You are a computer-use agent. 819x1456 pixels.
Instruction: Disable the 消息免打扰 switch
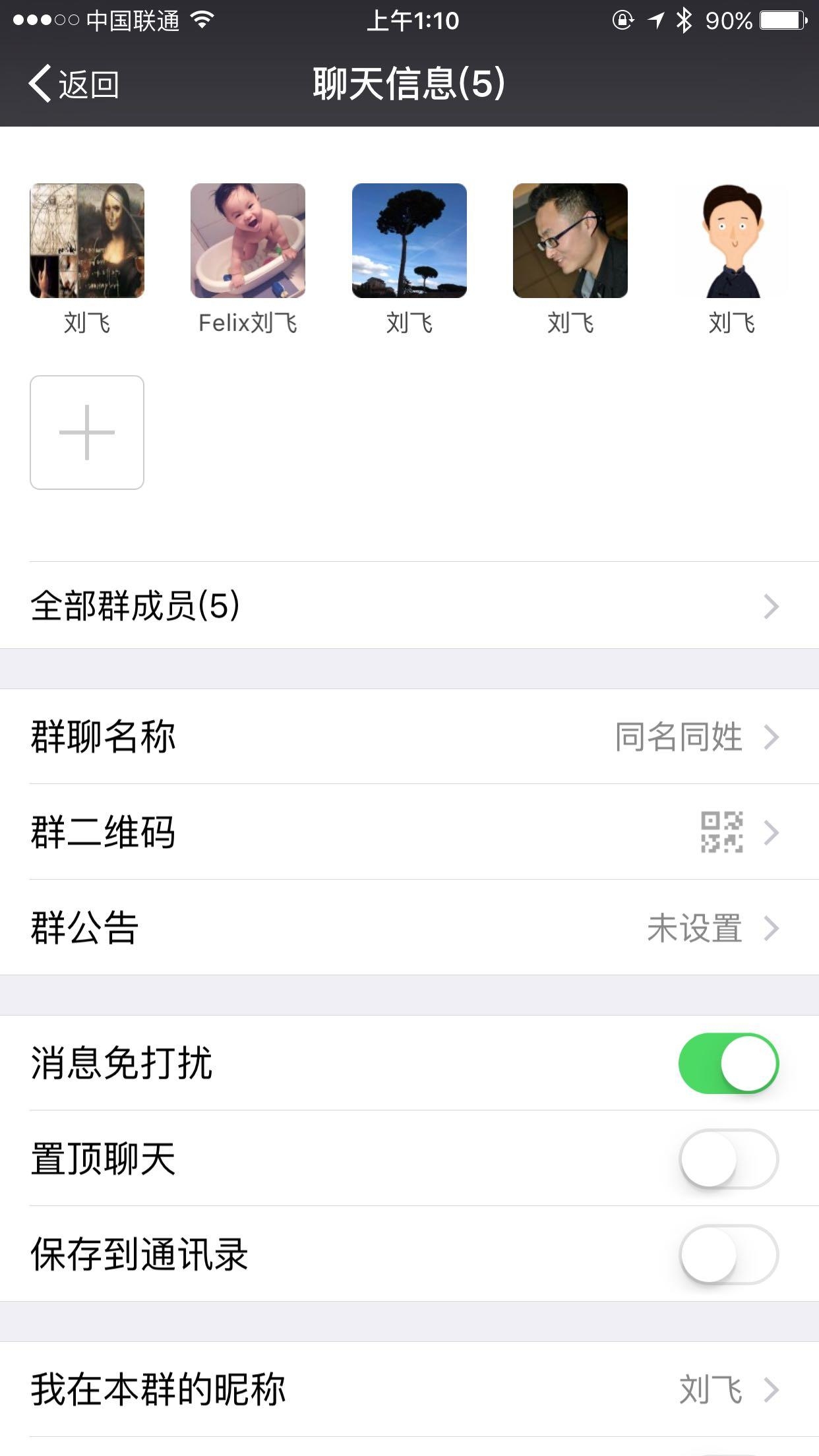pos(728,1063)
